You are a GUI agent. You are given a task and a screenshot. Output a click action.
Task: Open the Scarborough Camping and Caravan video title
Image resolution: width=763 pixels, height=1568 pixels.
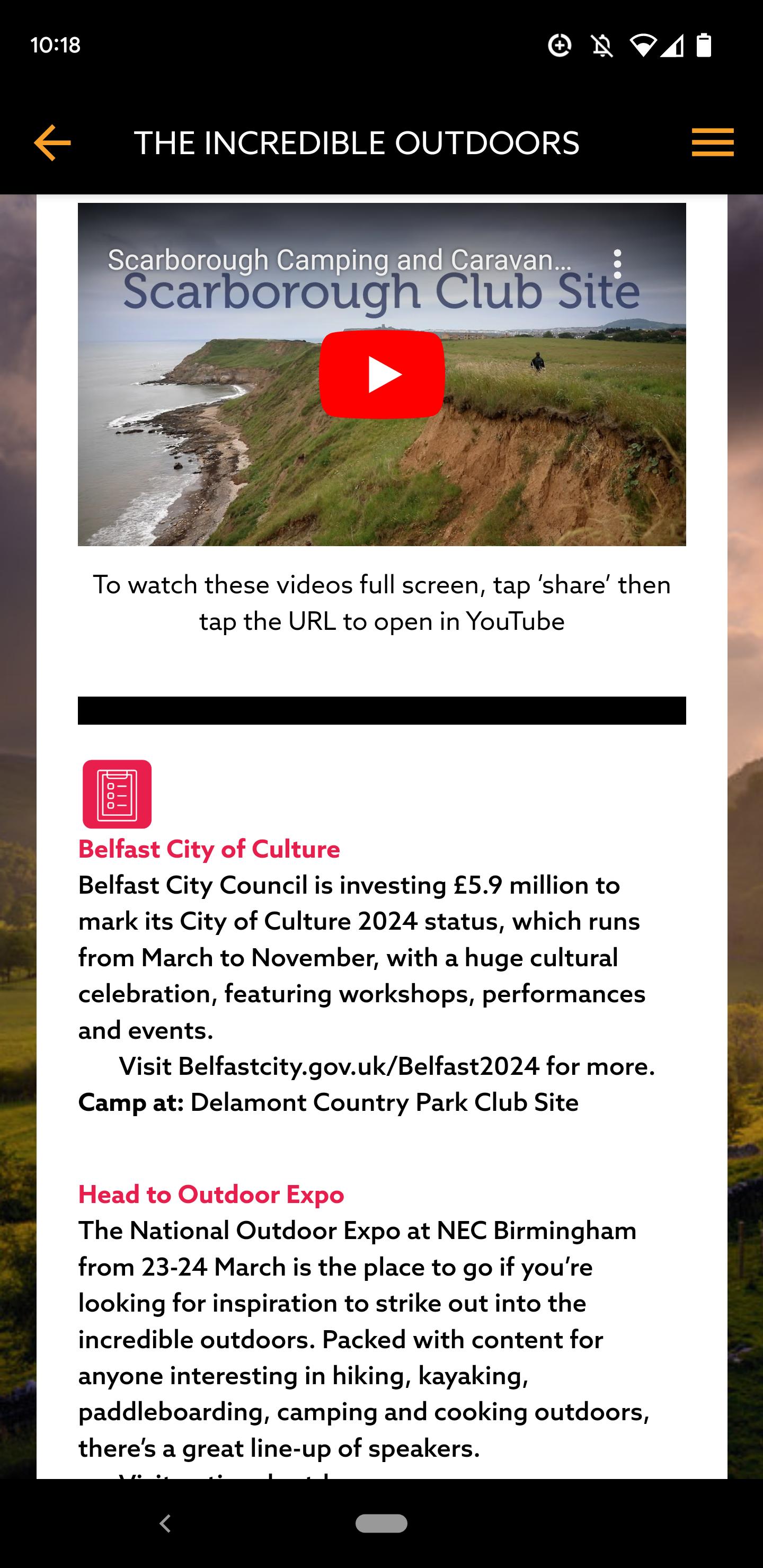click(x=340, y=260)
